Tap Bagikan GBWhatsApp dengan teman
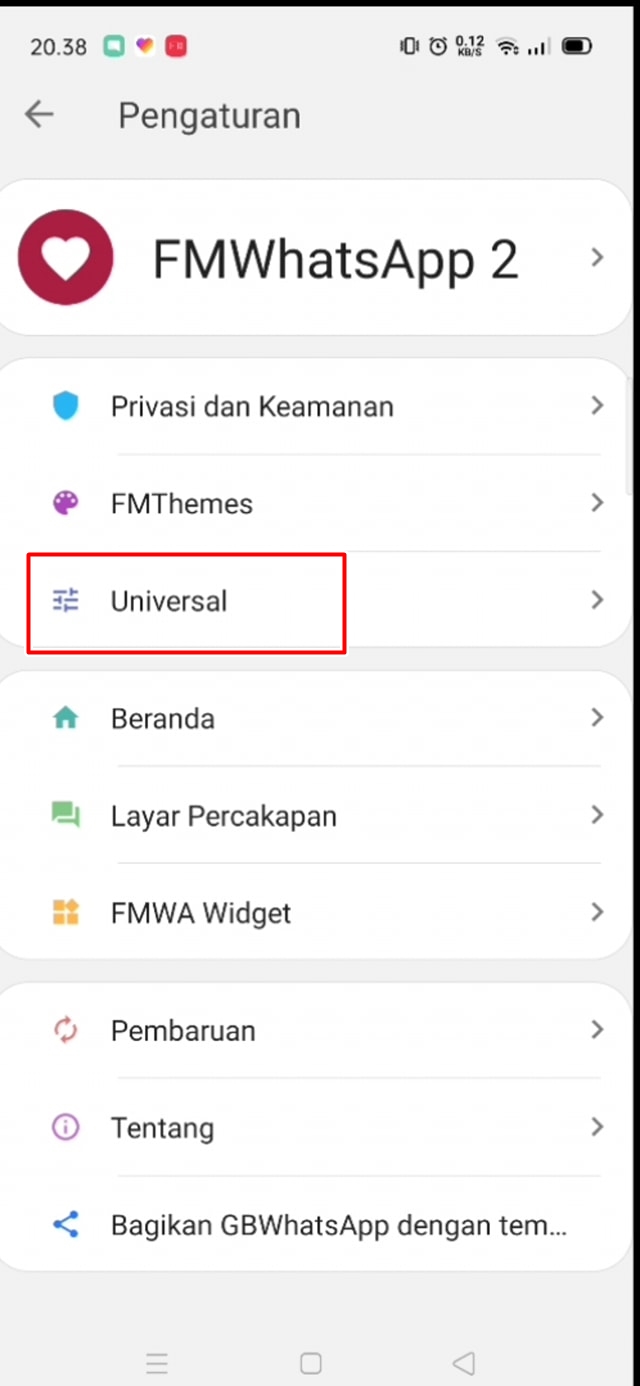The height and width of the screenshot is (1386, 640). (x=320, y=1225)
